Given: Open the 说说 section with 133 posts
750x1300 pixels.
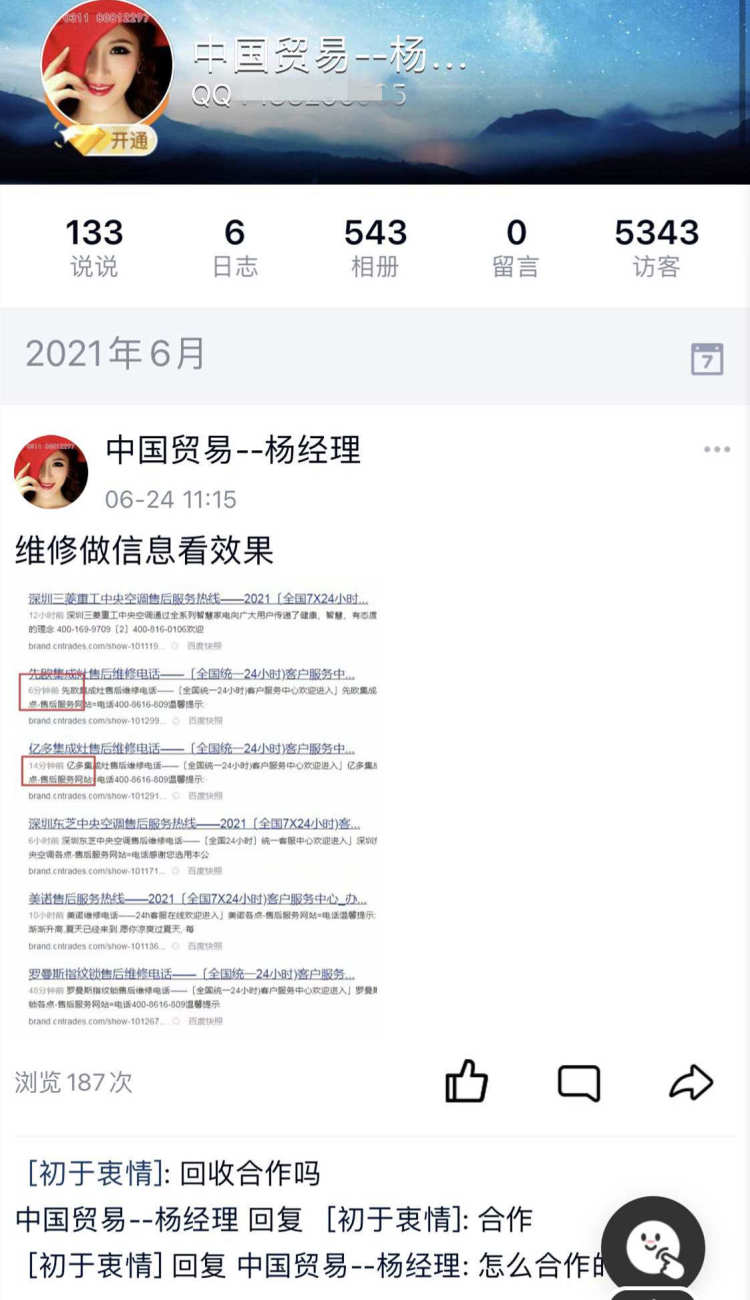Looking at the screenshot, I should [x=94, y=247].
